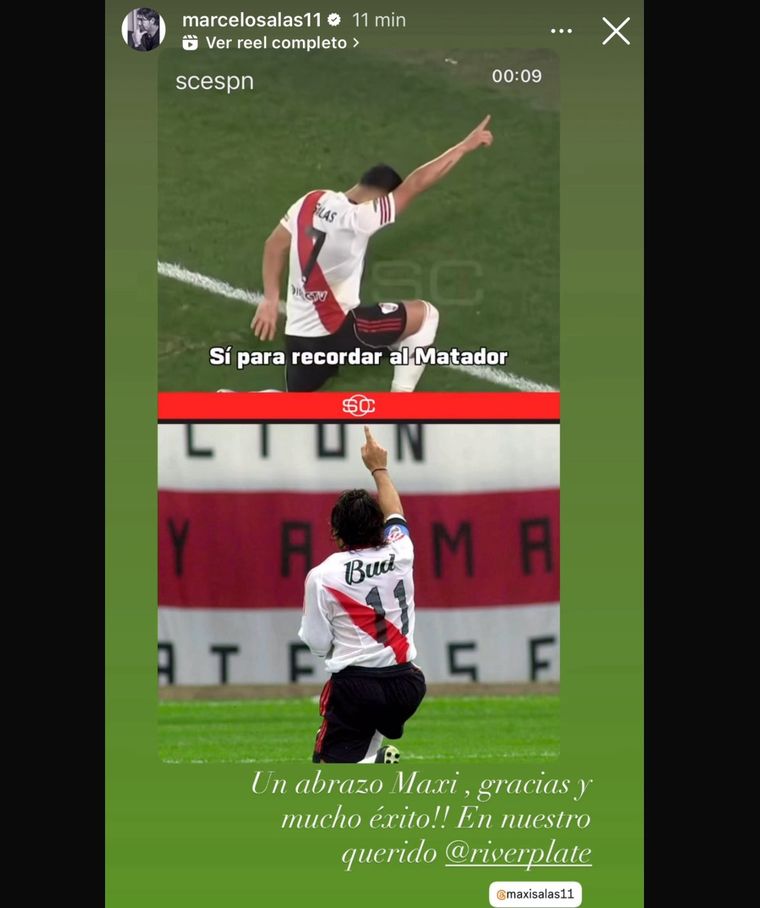Open the @maxisalas11 mention sticker
Screen dimensions: 760x908
(x=535, y=894)
